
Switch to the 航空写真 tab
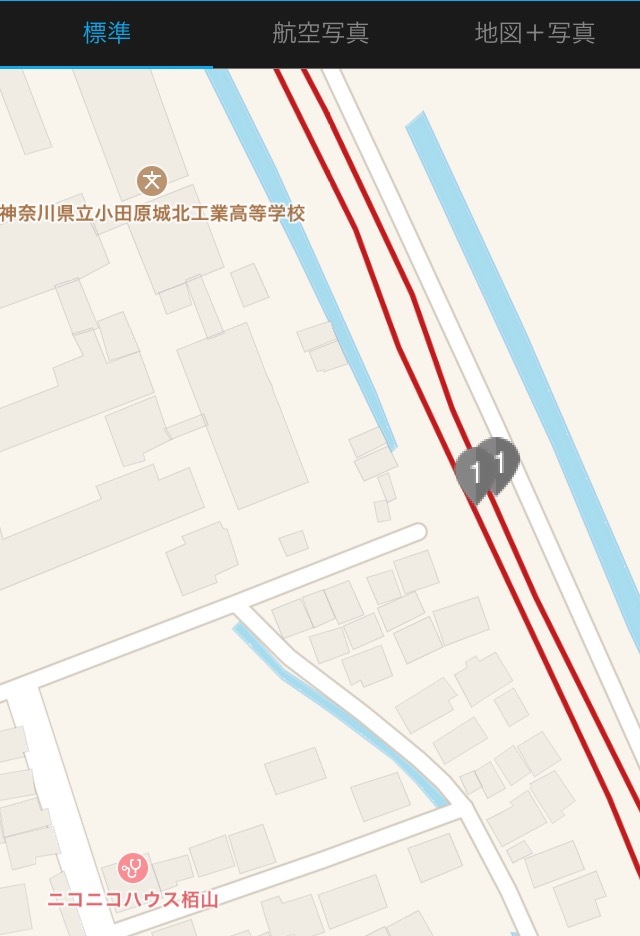coord(320,33)
